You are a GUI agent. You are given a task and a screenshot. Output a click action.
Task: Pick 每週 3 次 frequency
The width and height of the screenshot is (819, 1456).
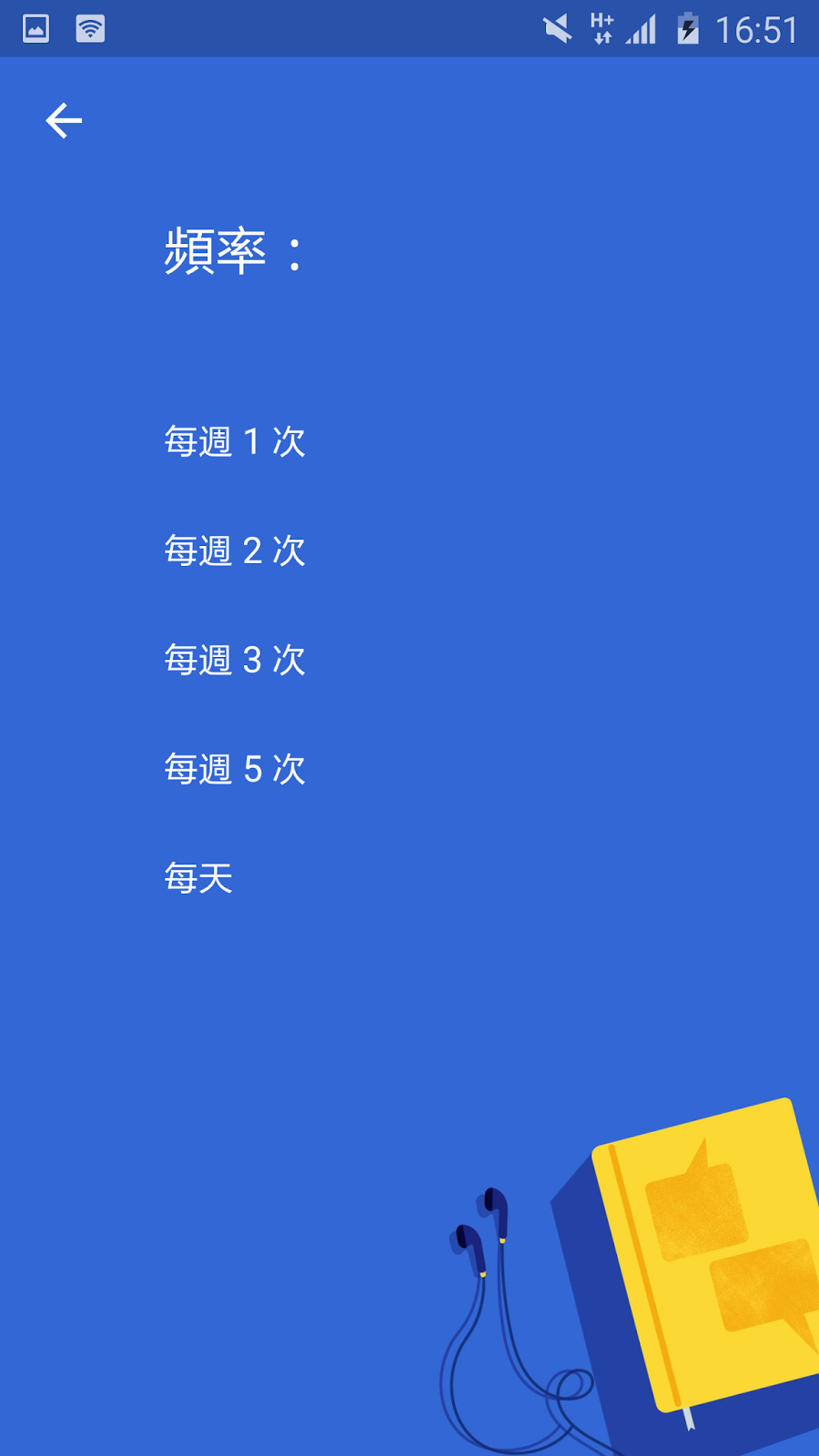[235, 660]
